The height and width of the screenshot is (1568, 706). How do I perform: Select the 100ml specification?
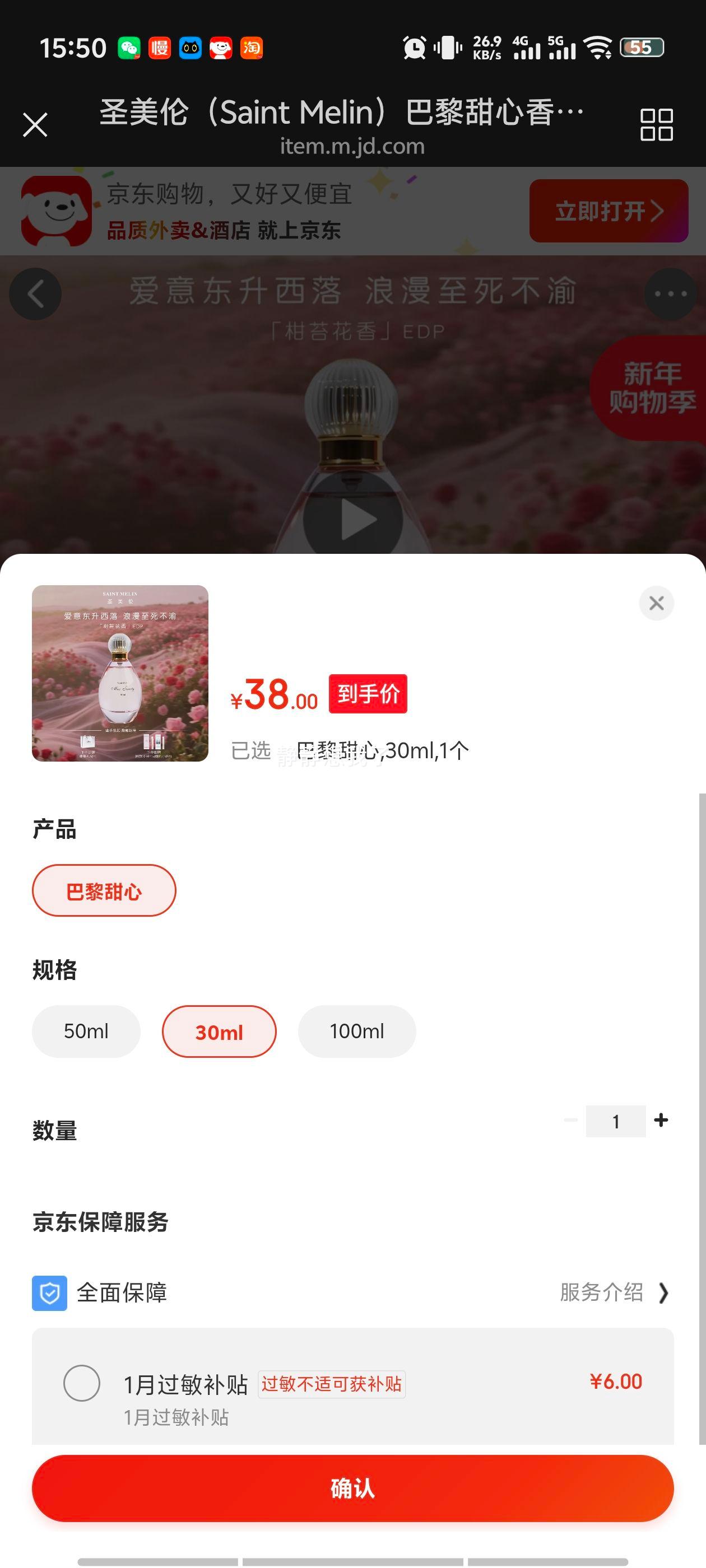click(x=357, y=1031)
